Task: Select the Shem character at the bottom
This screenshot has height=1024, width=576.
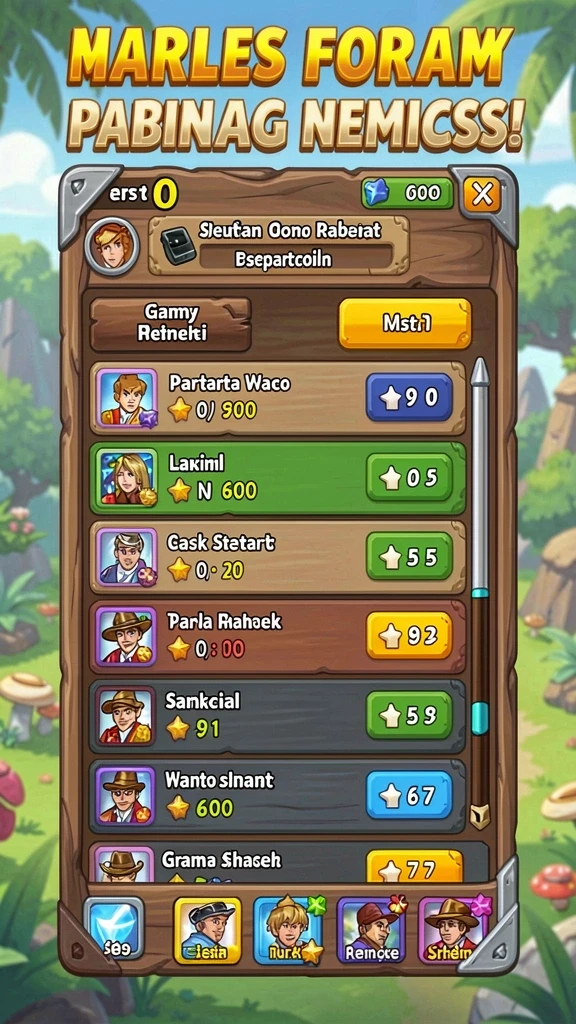Action: [453, 930]
